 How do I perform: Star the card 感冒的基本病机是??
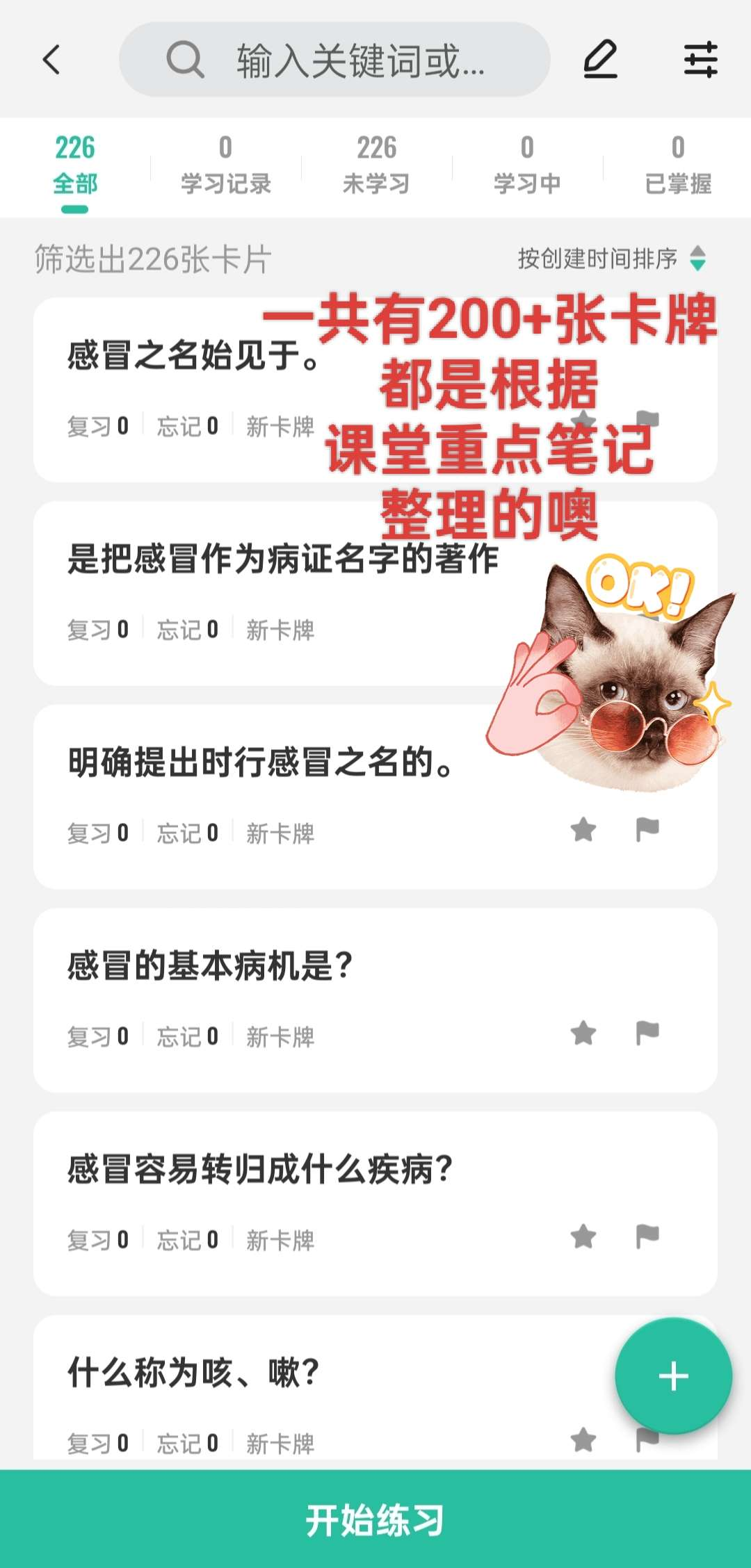click(x=583, y=1033)
